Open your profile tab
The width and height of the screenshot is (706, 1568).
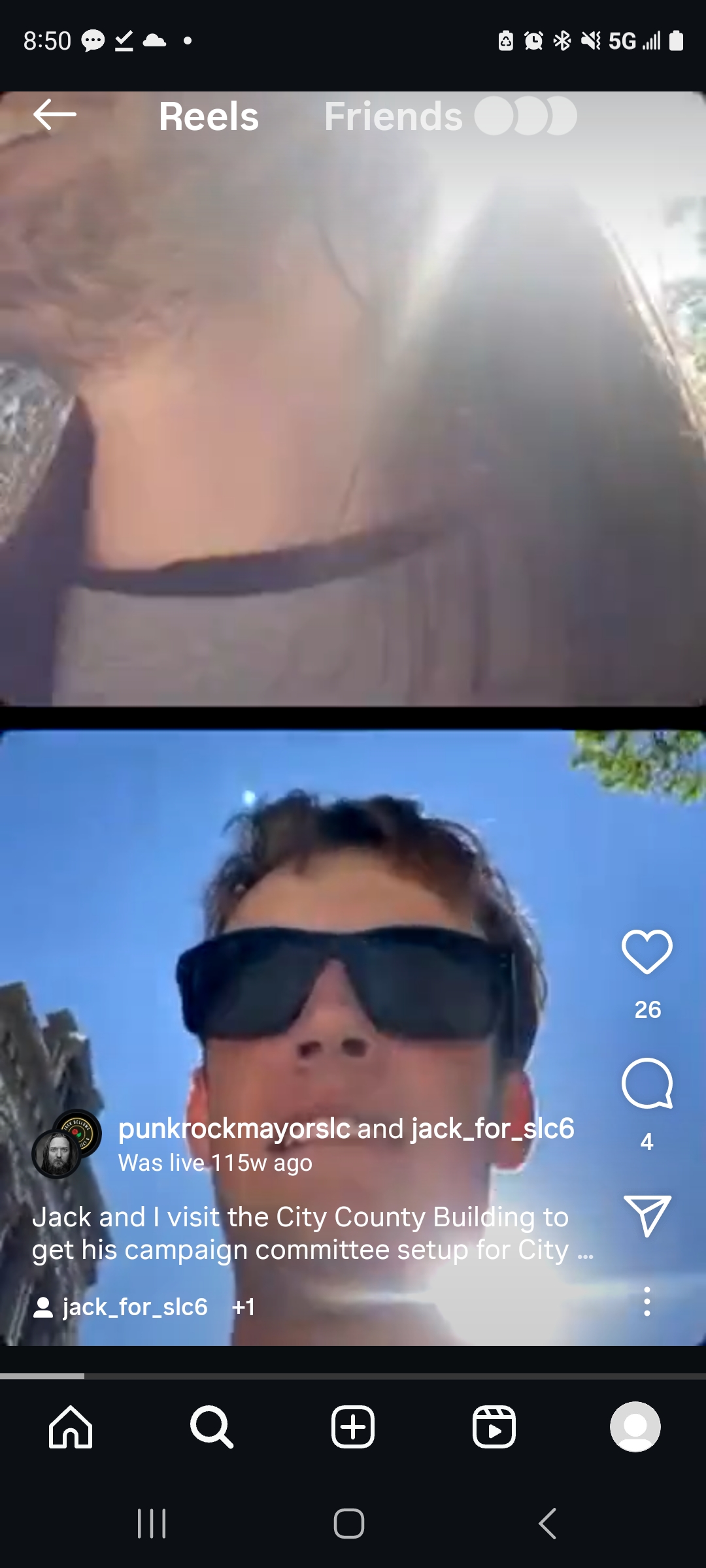click(635, 1427)
